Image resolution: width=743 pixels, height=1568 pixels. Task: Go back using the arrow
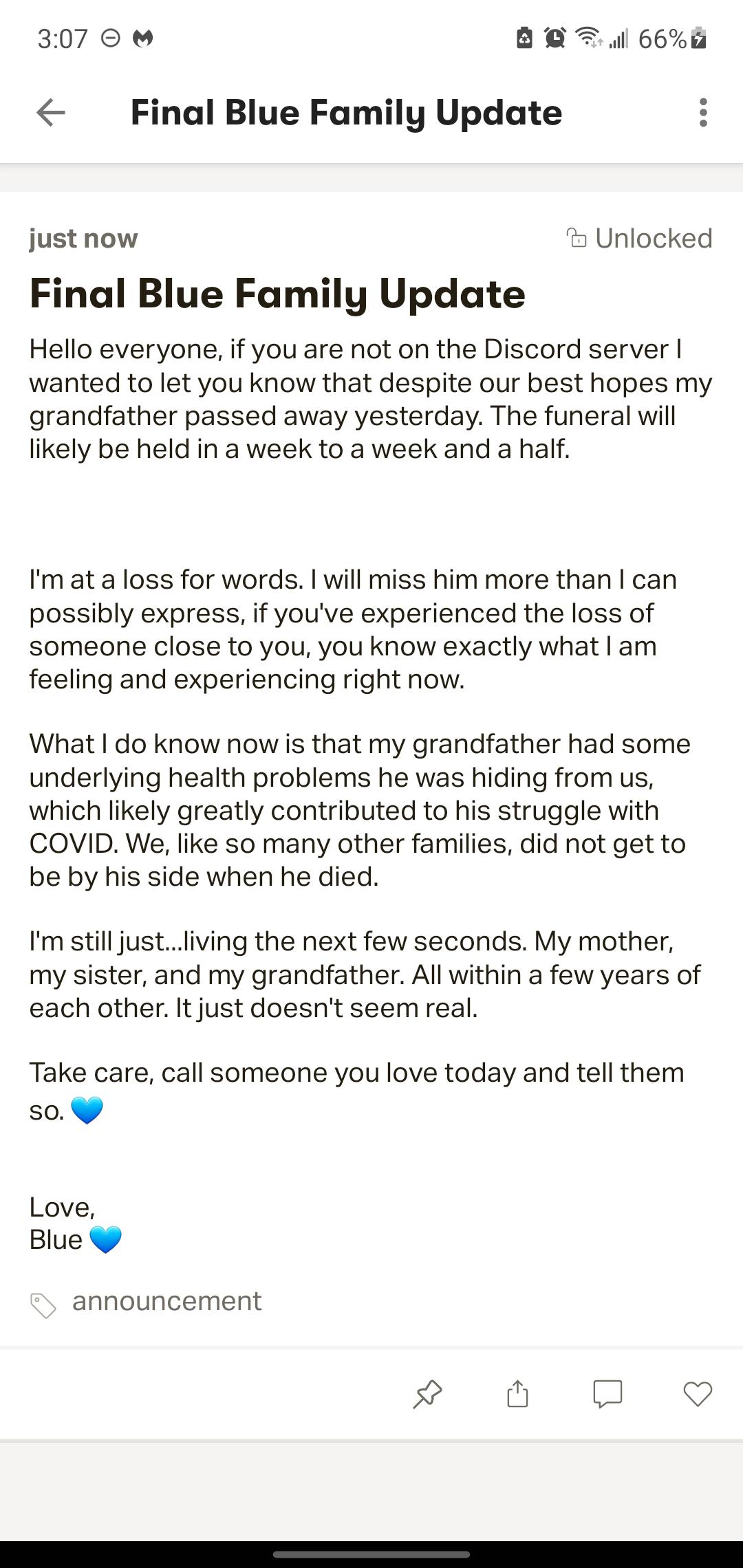click(x=51, y=113)
